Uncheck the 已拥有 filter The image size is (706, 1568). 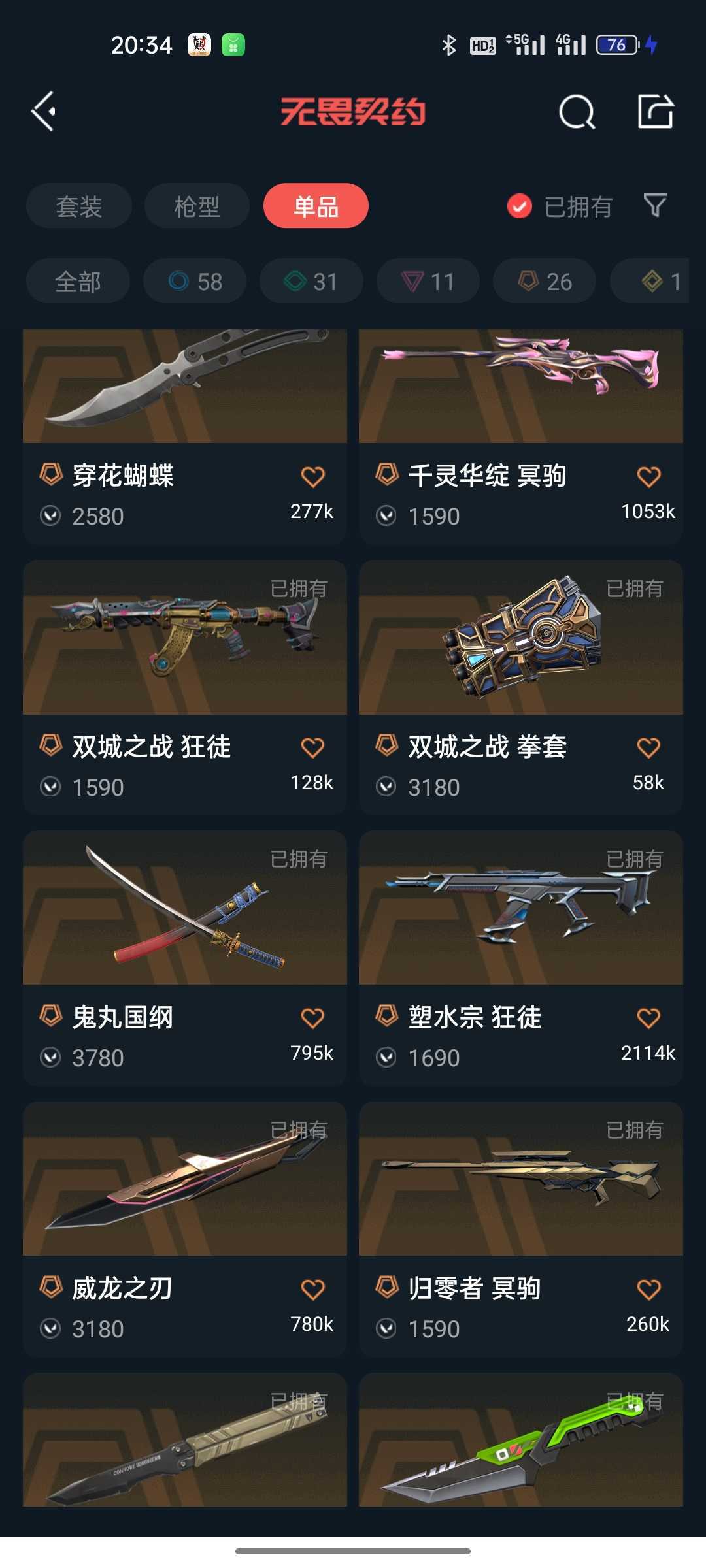(x=520, y=206)
